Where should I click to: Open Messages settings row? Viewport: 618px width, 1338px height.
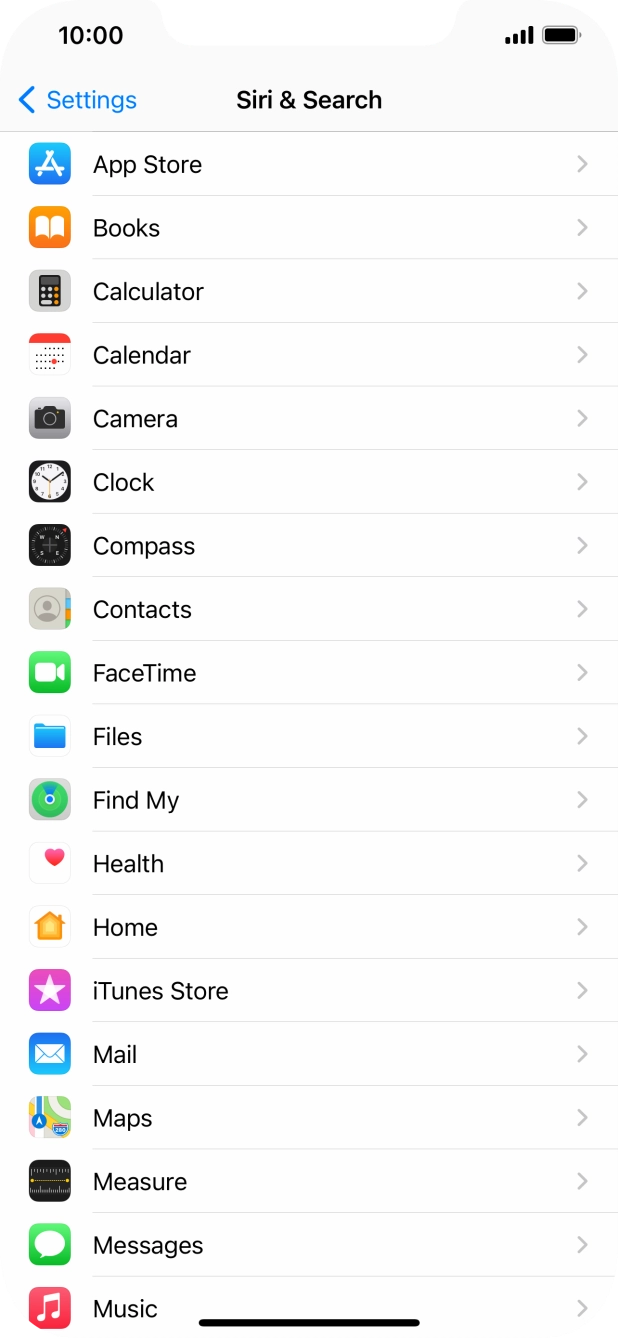click(309, 1245)
